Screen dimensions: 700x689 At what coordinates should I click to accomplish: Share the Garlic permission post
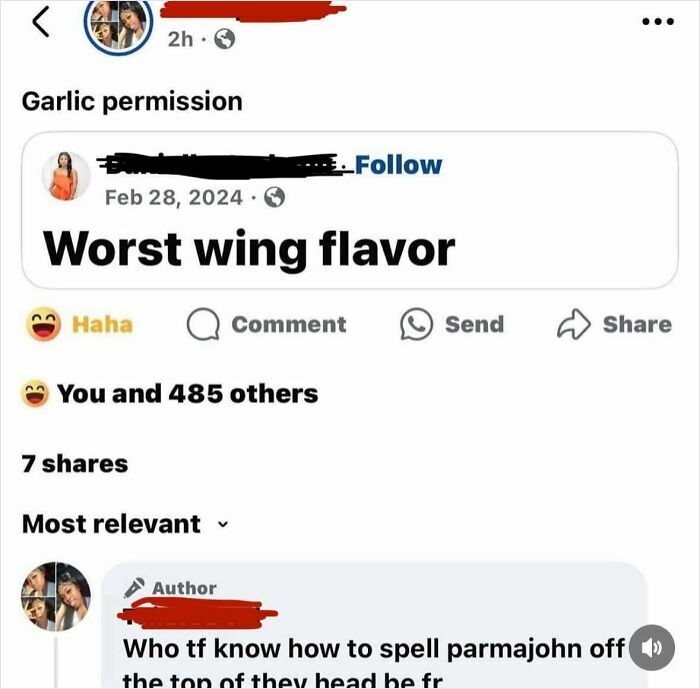(614, 324)
